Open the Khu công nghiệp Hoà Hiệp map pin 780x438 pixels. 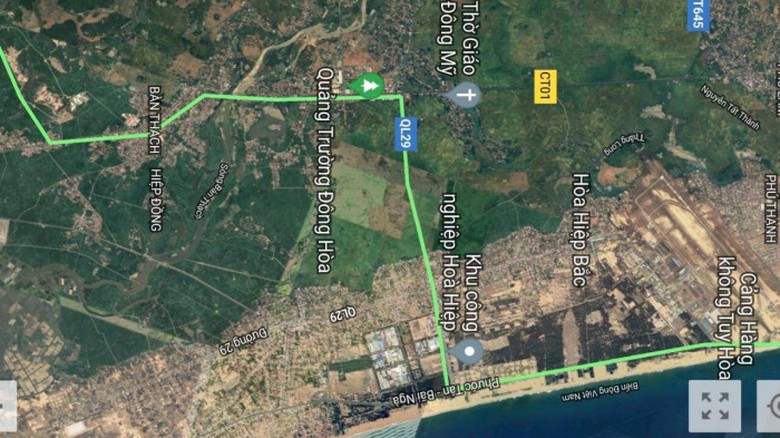[466, 351]
